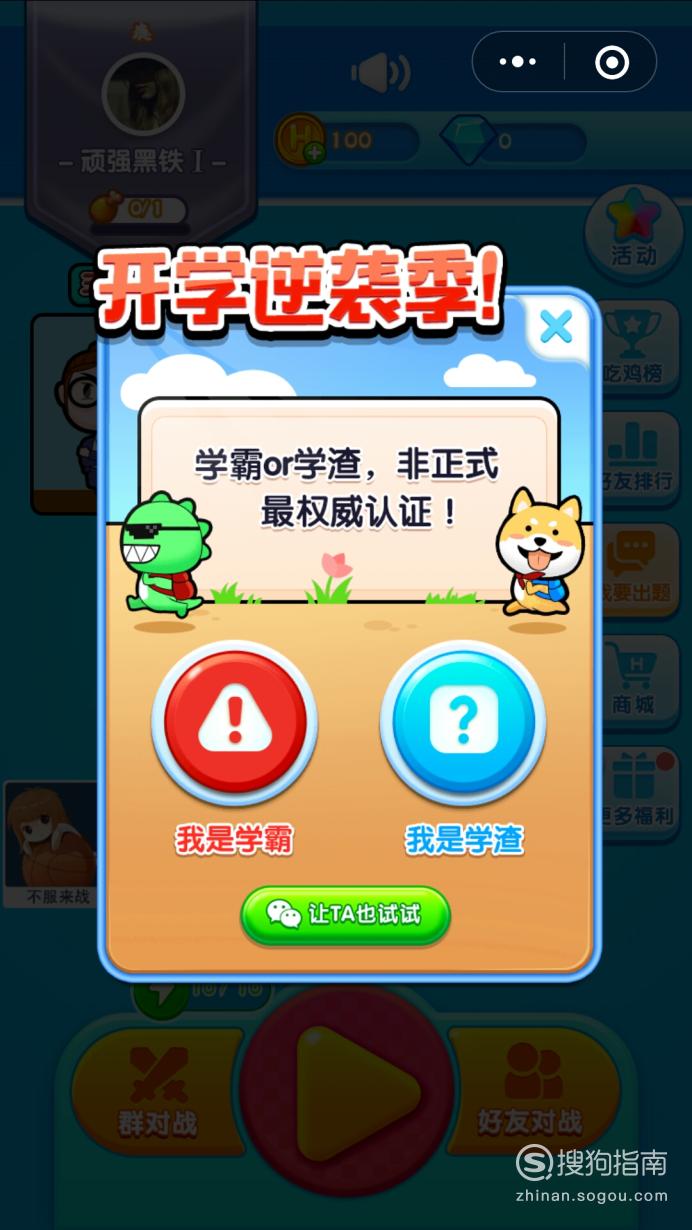
Task: Close the 开学逆袭季 popup
Action: click(556, 327)
